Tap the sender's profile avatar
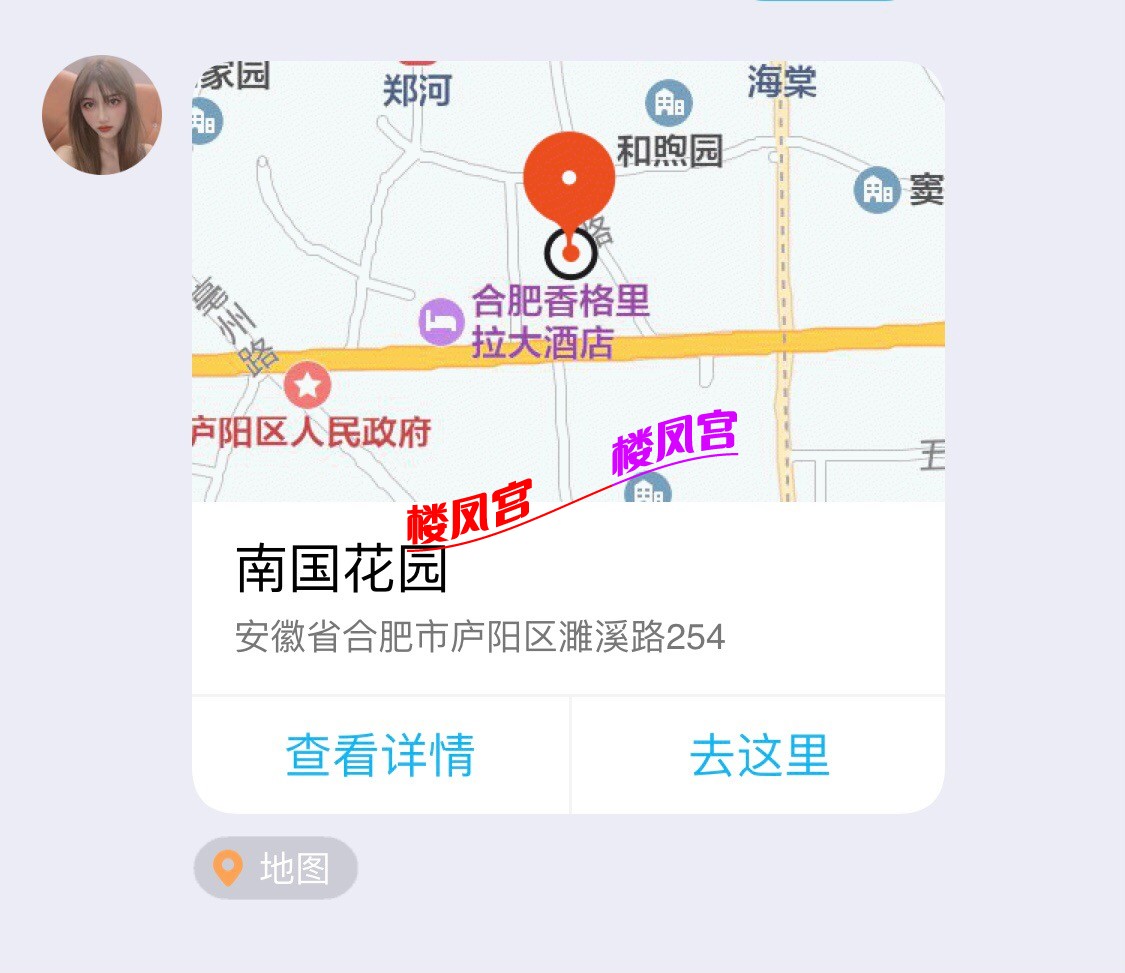1125x973 pixels. point(101,115)
